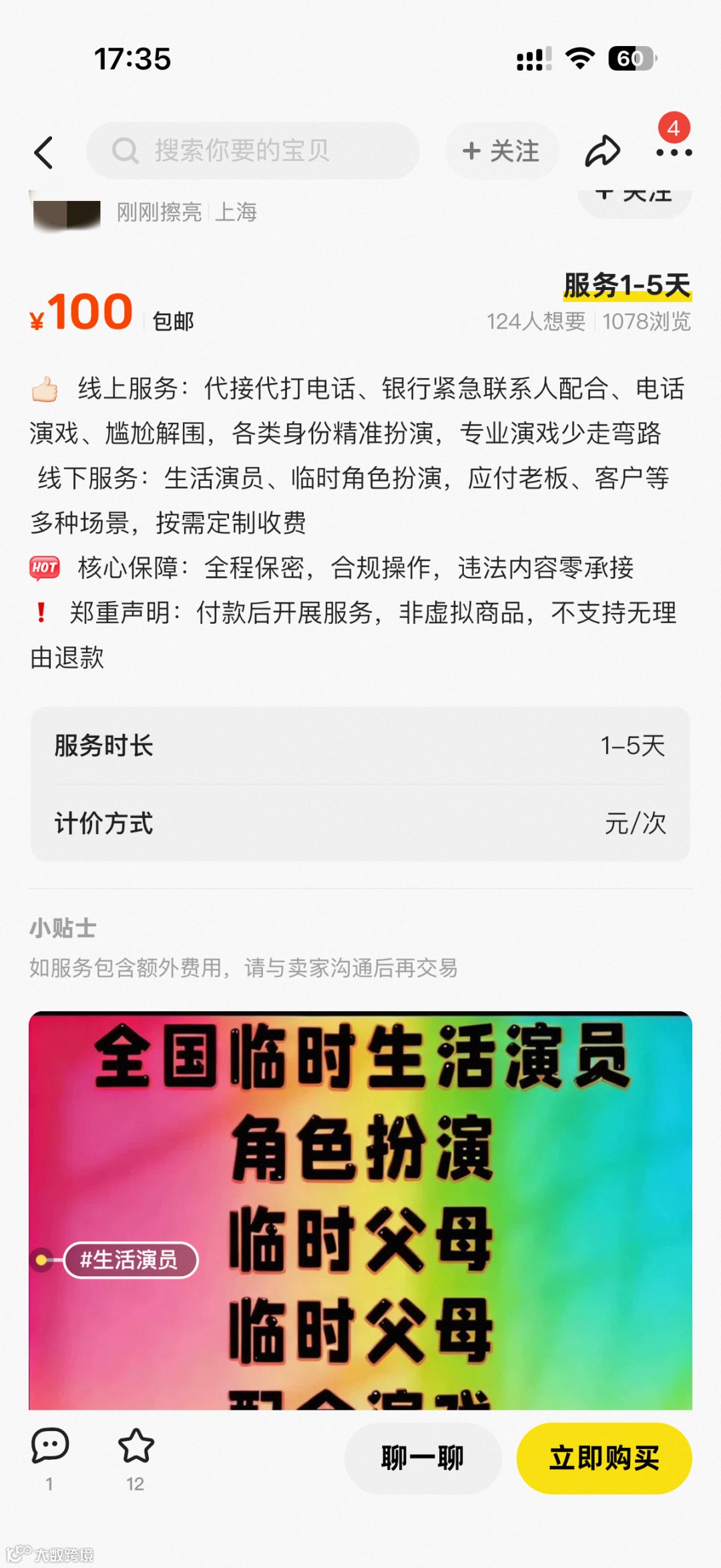Viewport: 721px width, 1568px height.
Task: Open the 聊一聊 chat button
Action: (x=423, y=1459)
